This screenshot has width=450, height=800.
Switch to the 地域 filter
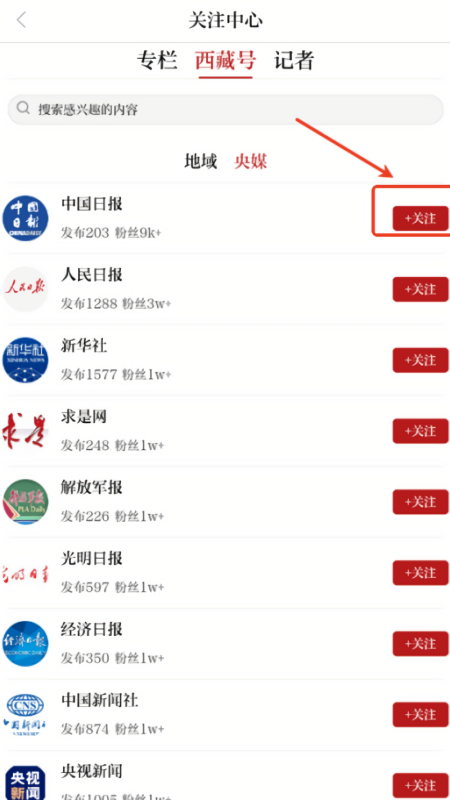pyautogui.click(x=201, y=162)
